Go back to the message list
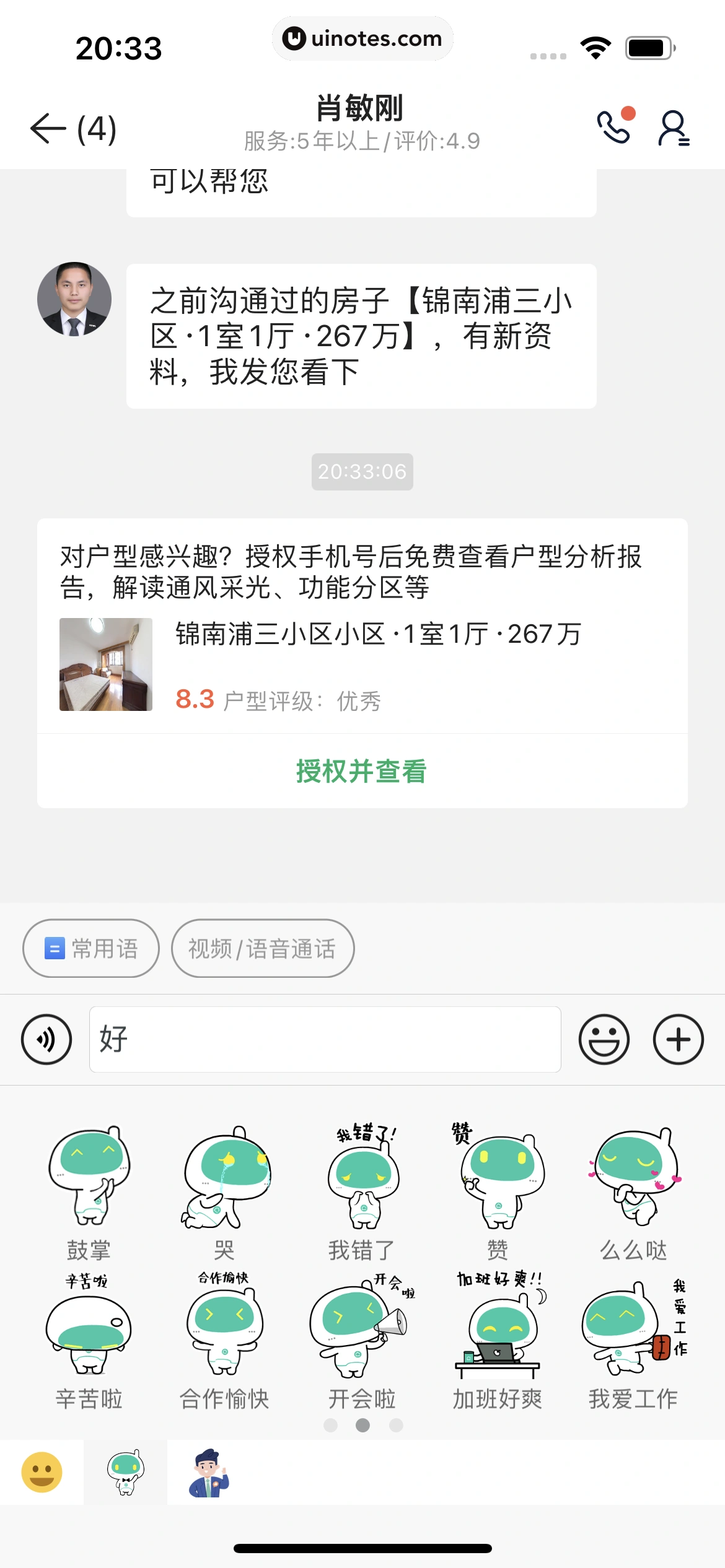Image resolution: width=725 pixels, height=1568 pixels. [48, 128]
